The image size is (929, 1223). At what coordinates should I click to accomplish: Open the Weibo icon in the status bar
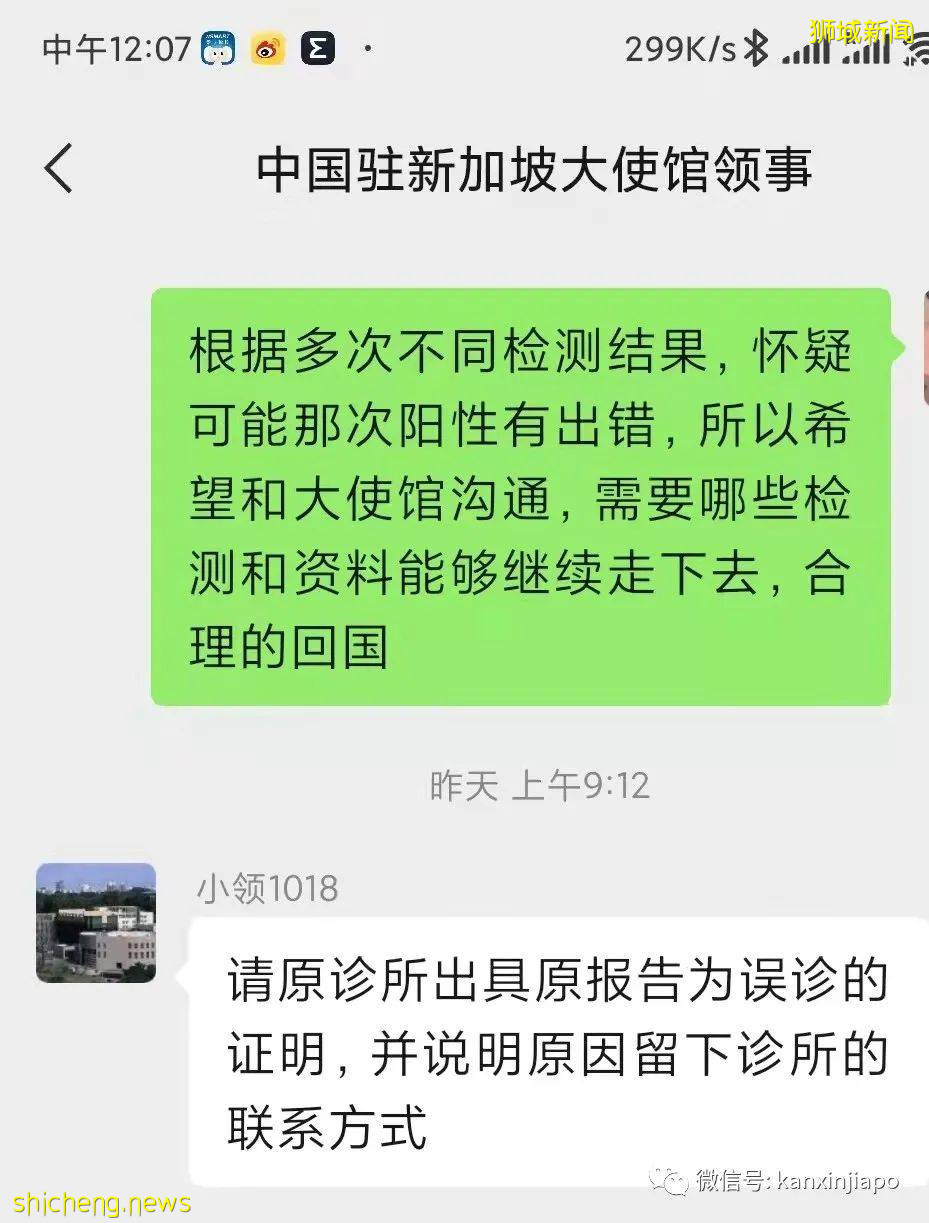coord(266,47)
